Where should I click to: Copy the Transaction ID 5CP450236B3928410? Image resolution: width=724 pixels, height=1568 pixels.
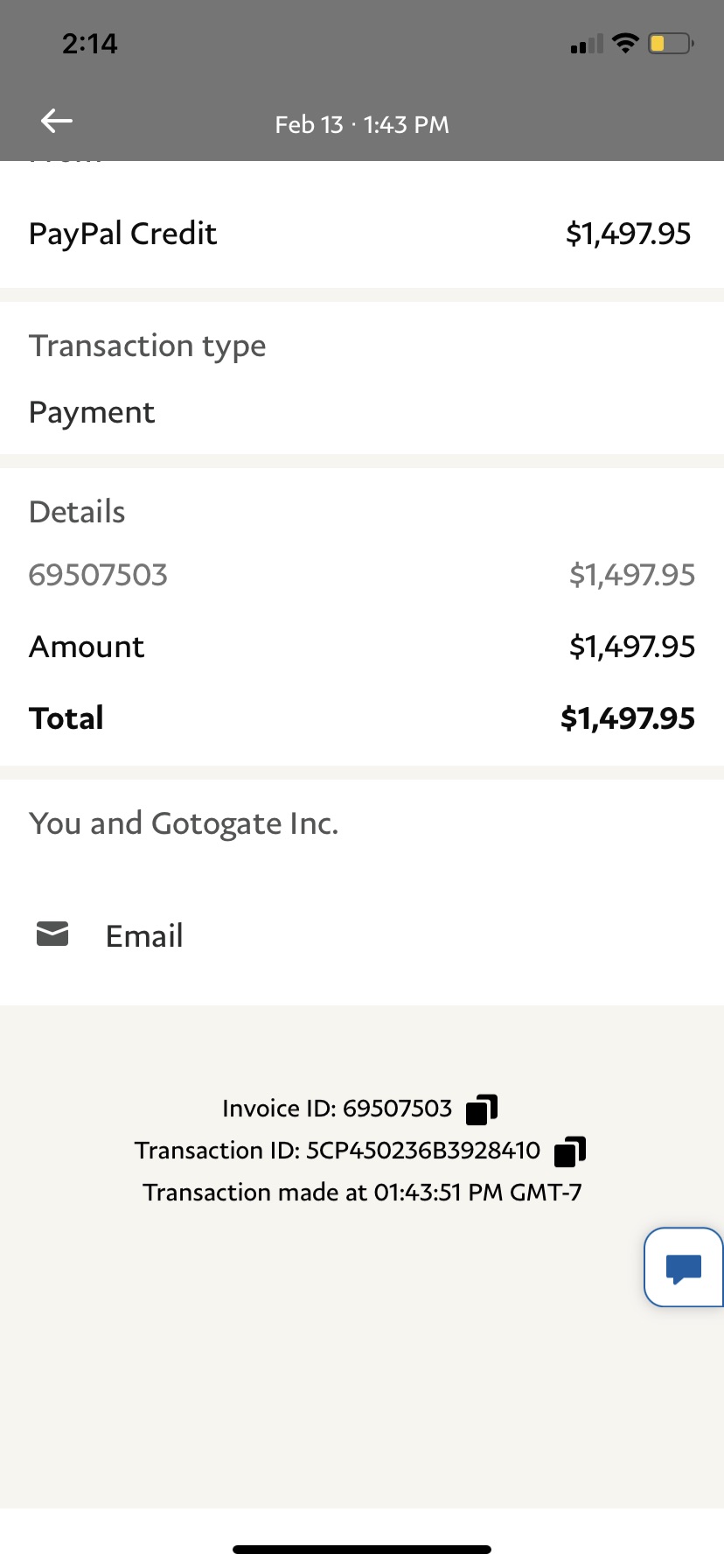pyautogui.click(x=568, y=1150)
